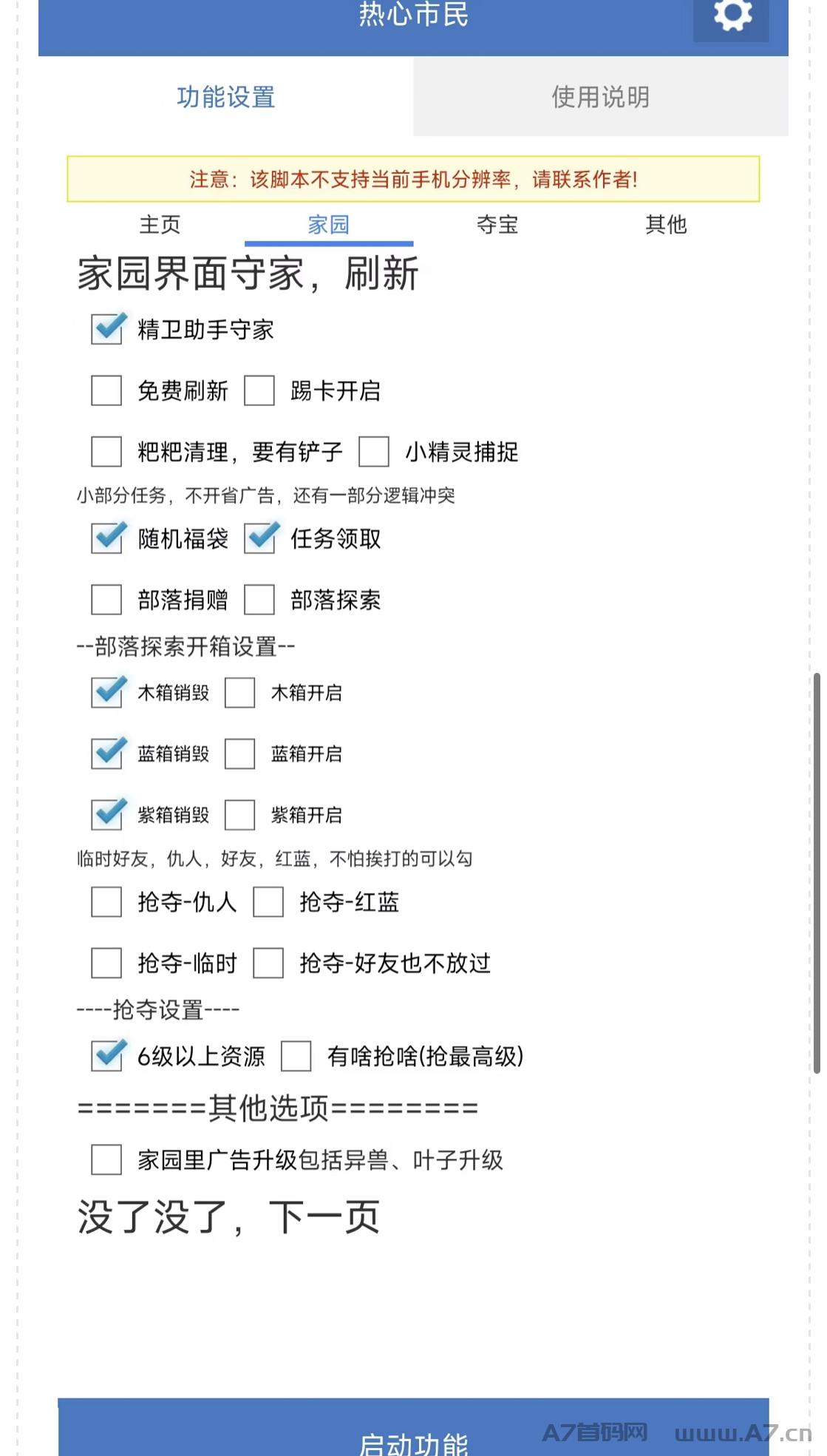Open the 夺宝 sub-tab
Viewport: 827px width, 1456px height.
point(497,225)
